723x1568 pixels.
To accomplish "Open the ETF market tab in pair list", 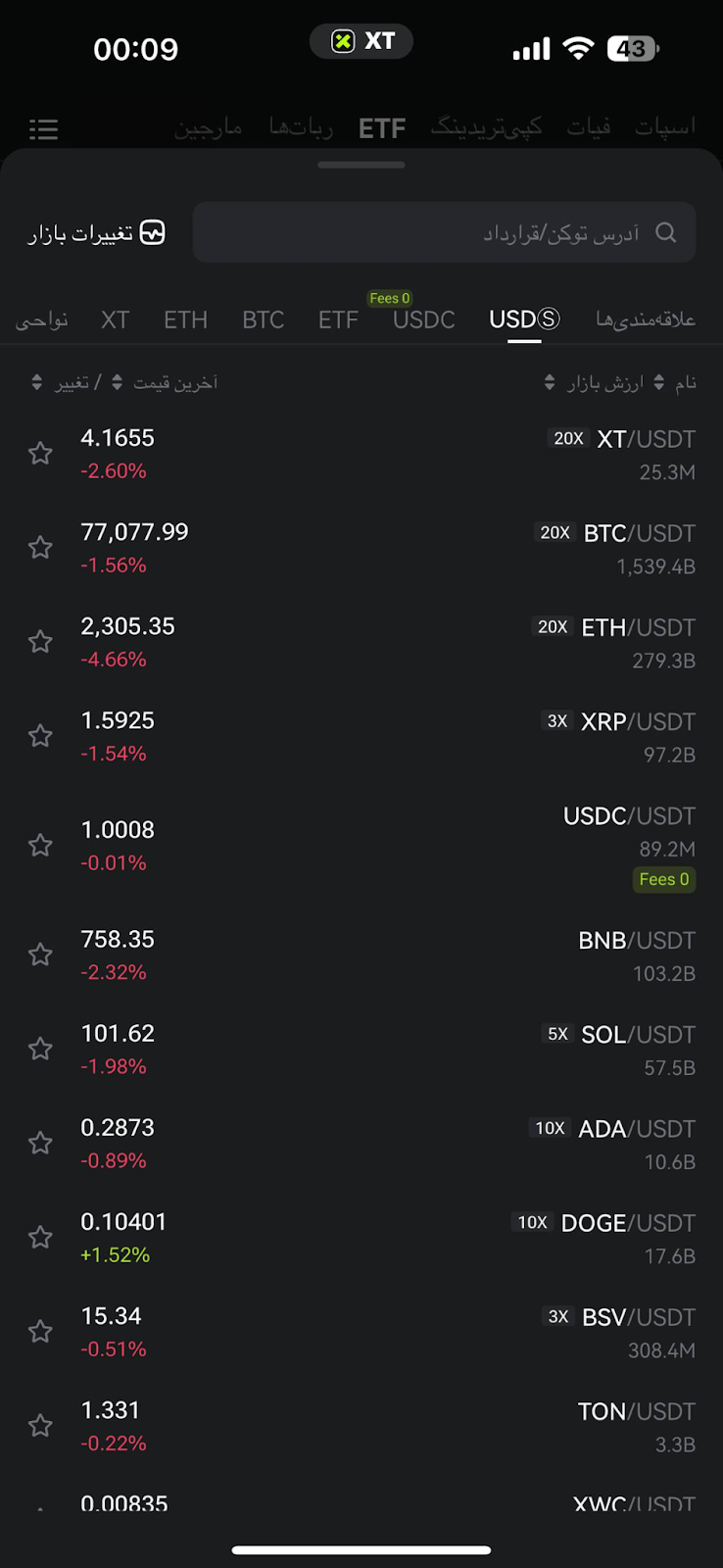I will point(338,319).
